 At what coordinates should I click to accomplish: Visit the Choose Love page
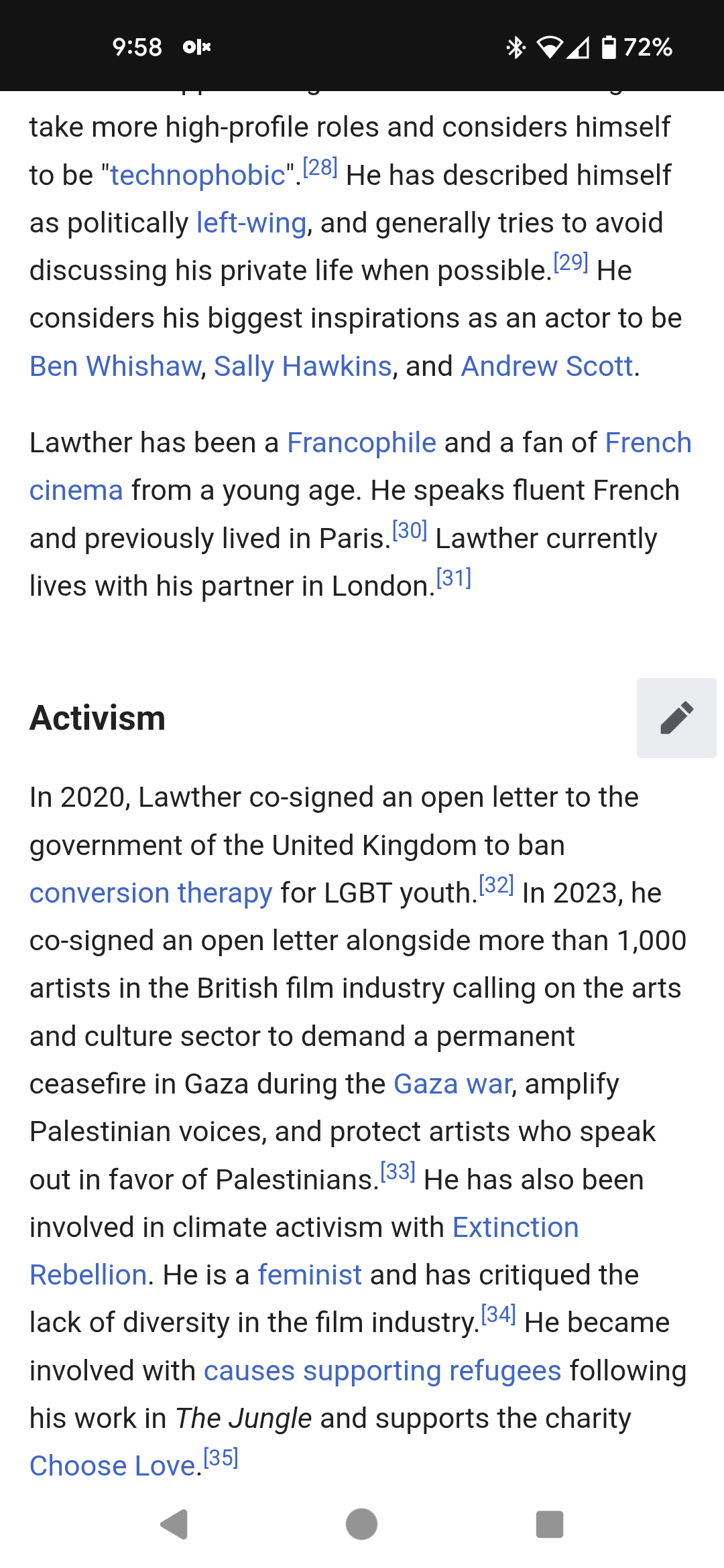click(113, 1466)
